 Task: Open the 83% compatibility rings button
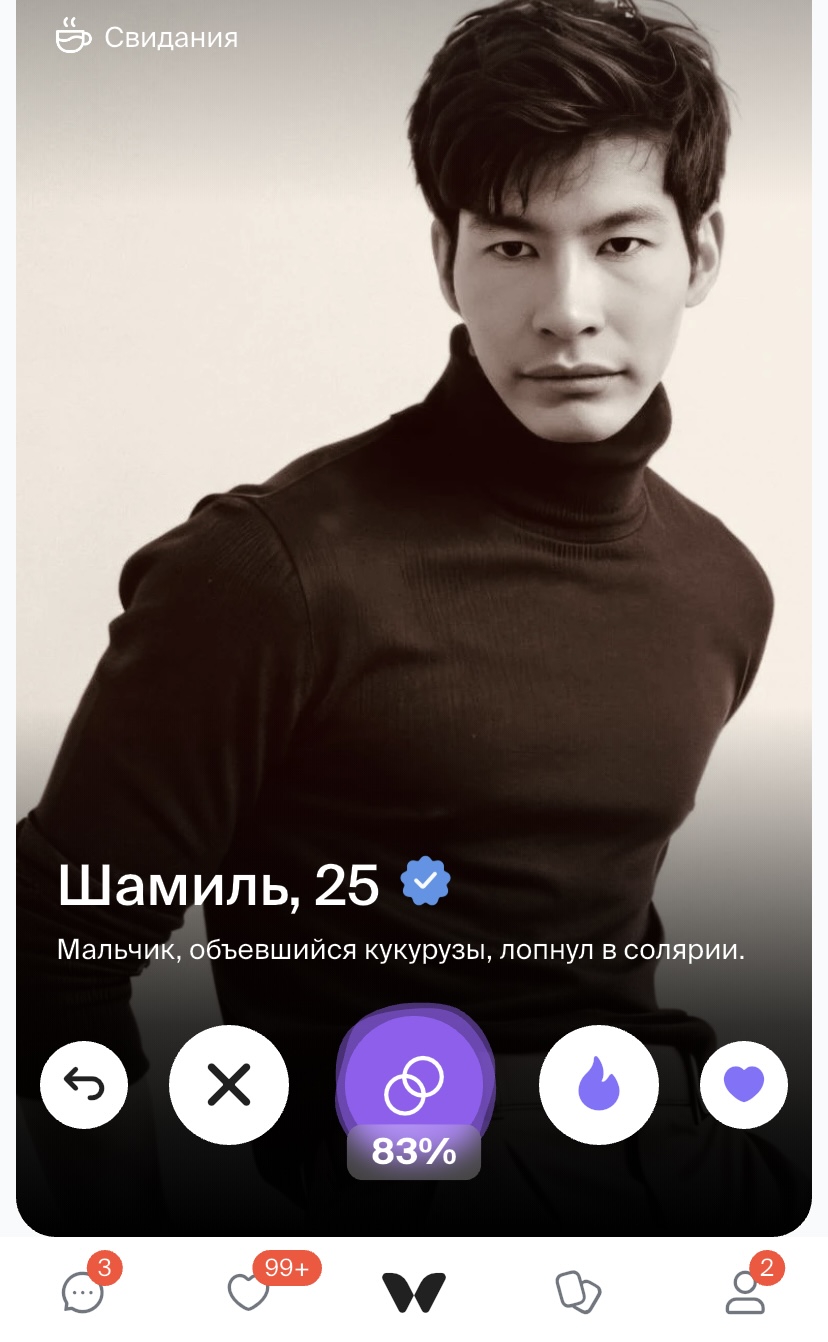coord(413,1084)
